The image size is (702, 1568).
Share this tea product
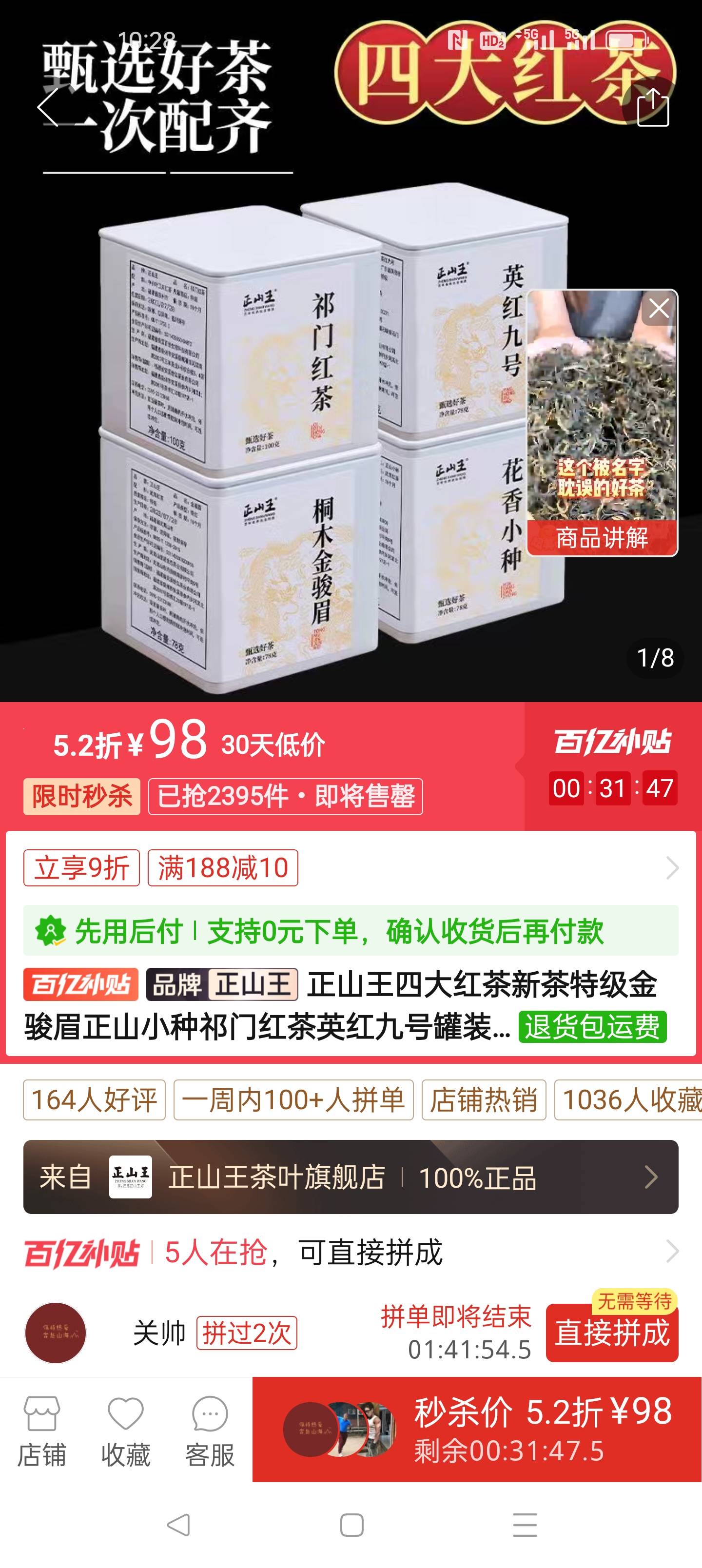(653, 108)
